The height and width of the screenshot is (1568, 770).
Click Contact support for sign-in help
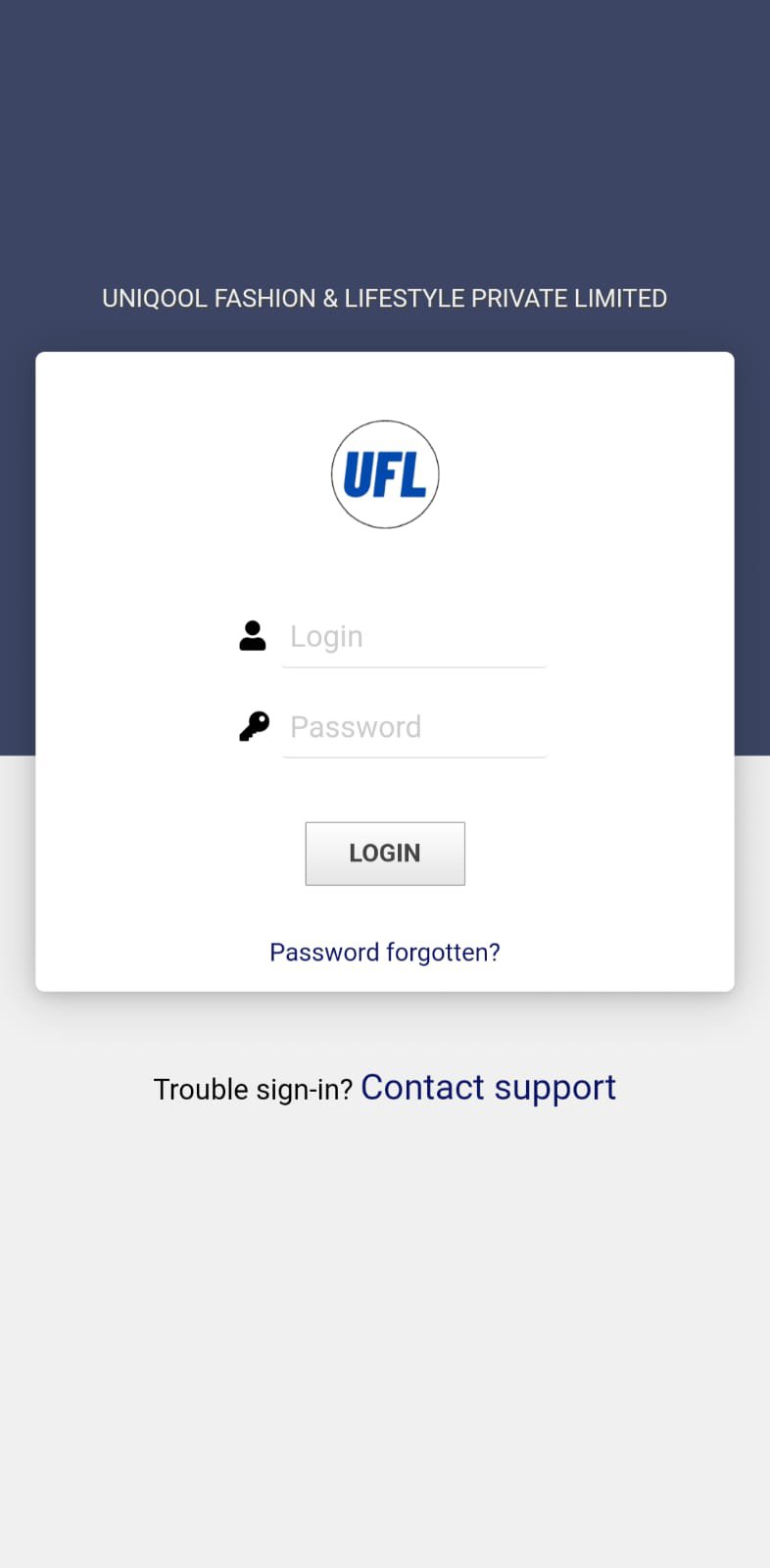[x=488, y=1087]
